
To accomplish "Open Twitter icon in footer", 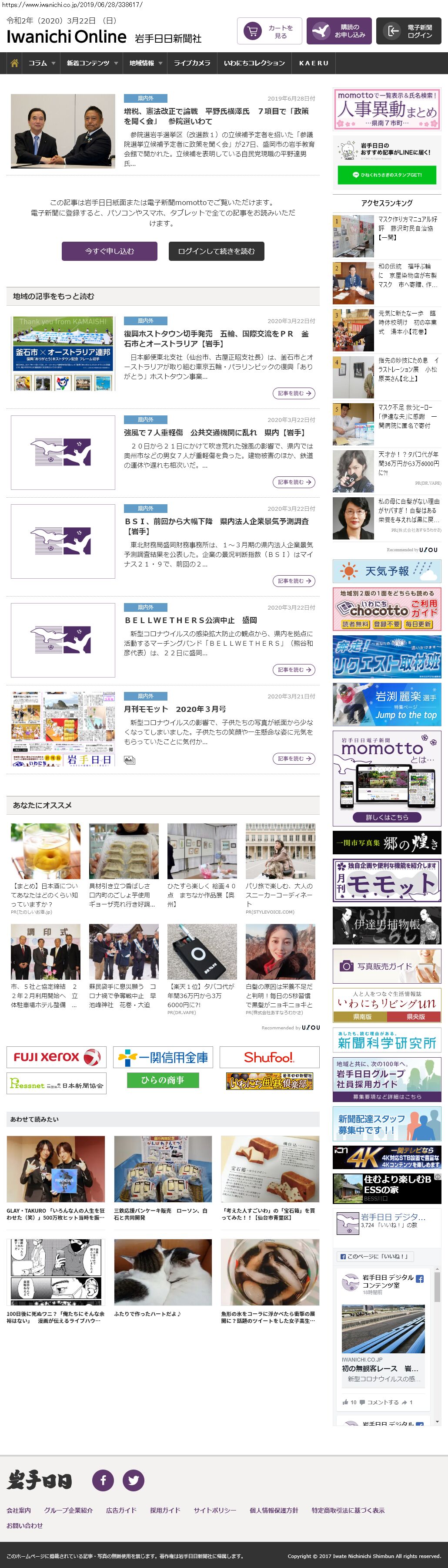I will click(133, 1480).
